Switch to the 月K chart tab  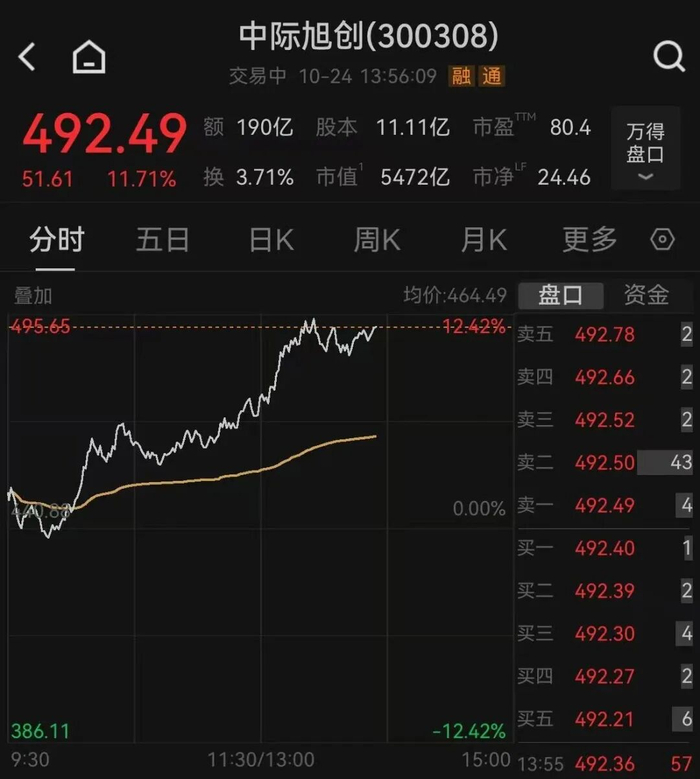coord(484,240)
